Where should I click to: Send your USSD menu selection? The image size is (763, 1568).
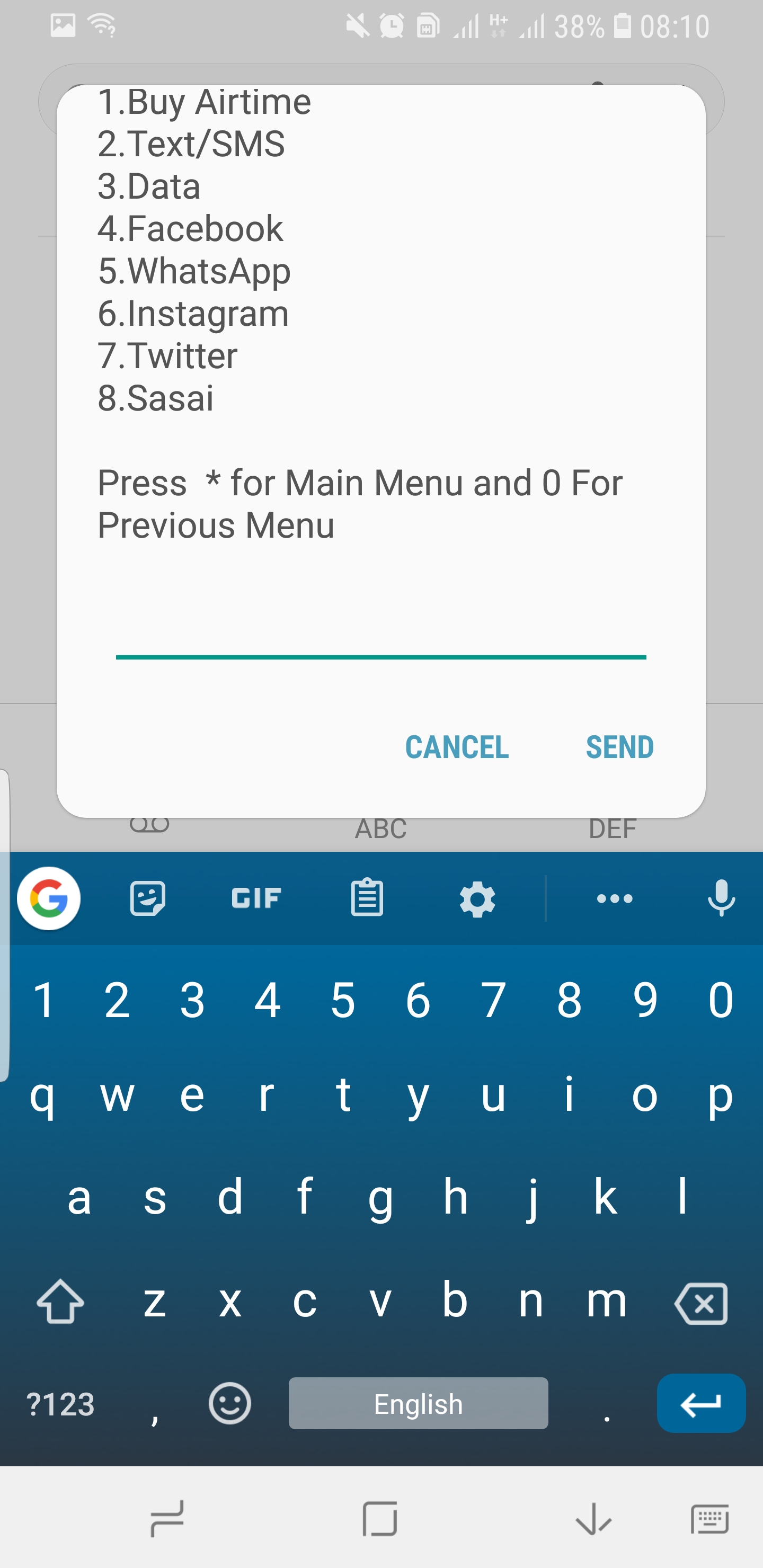pyautogui.click(x=619, y=747)
